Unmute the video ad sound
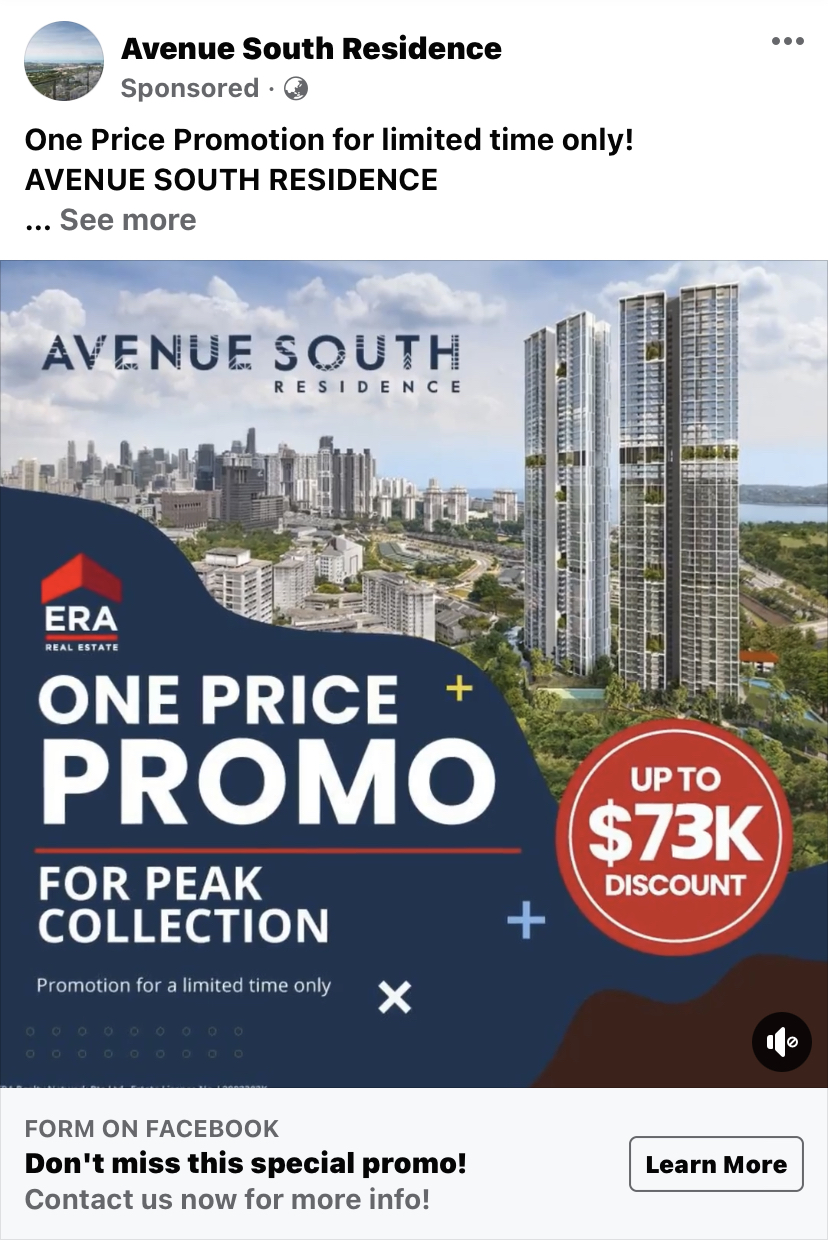 point(781,1043)
